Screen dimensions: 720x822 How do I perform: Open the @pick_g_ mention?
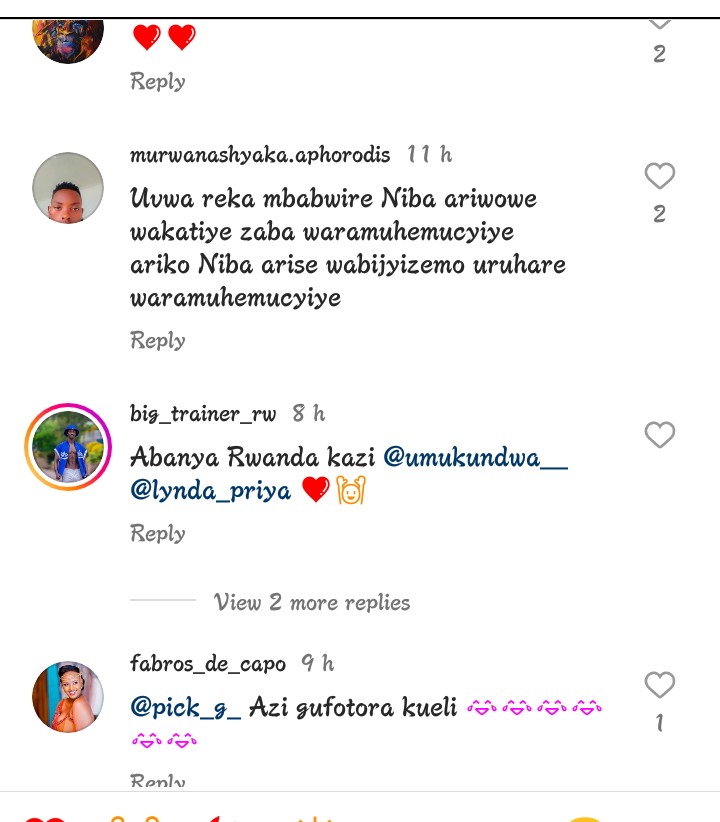(186, 708)
